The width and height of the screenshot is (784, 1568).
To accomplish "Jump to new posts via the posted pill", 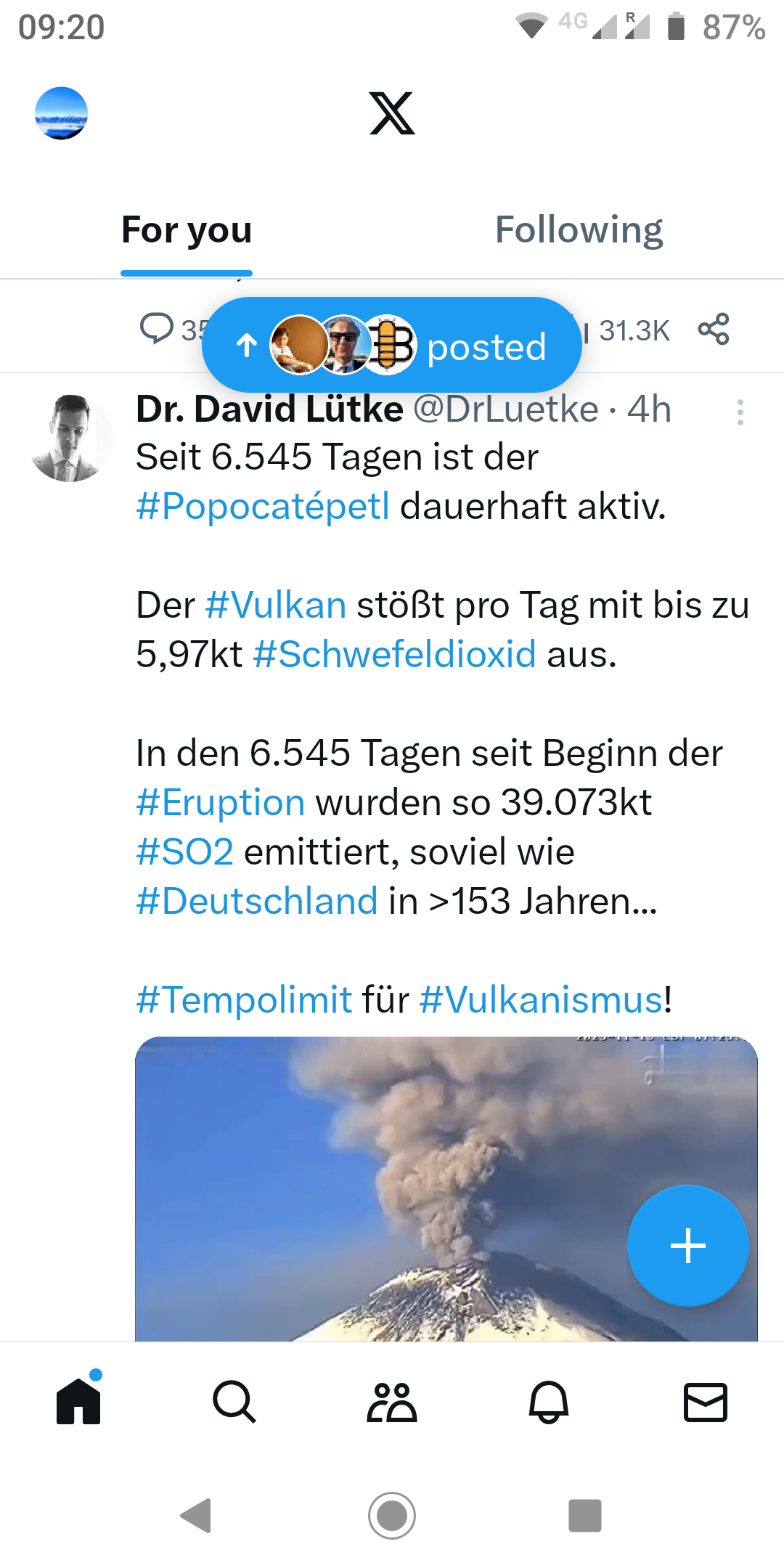I will click(x=392, y=346).
